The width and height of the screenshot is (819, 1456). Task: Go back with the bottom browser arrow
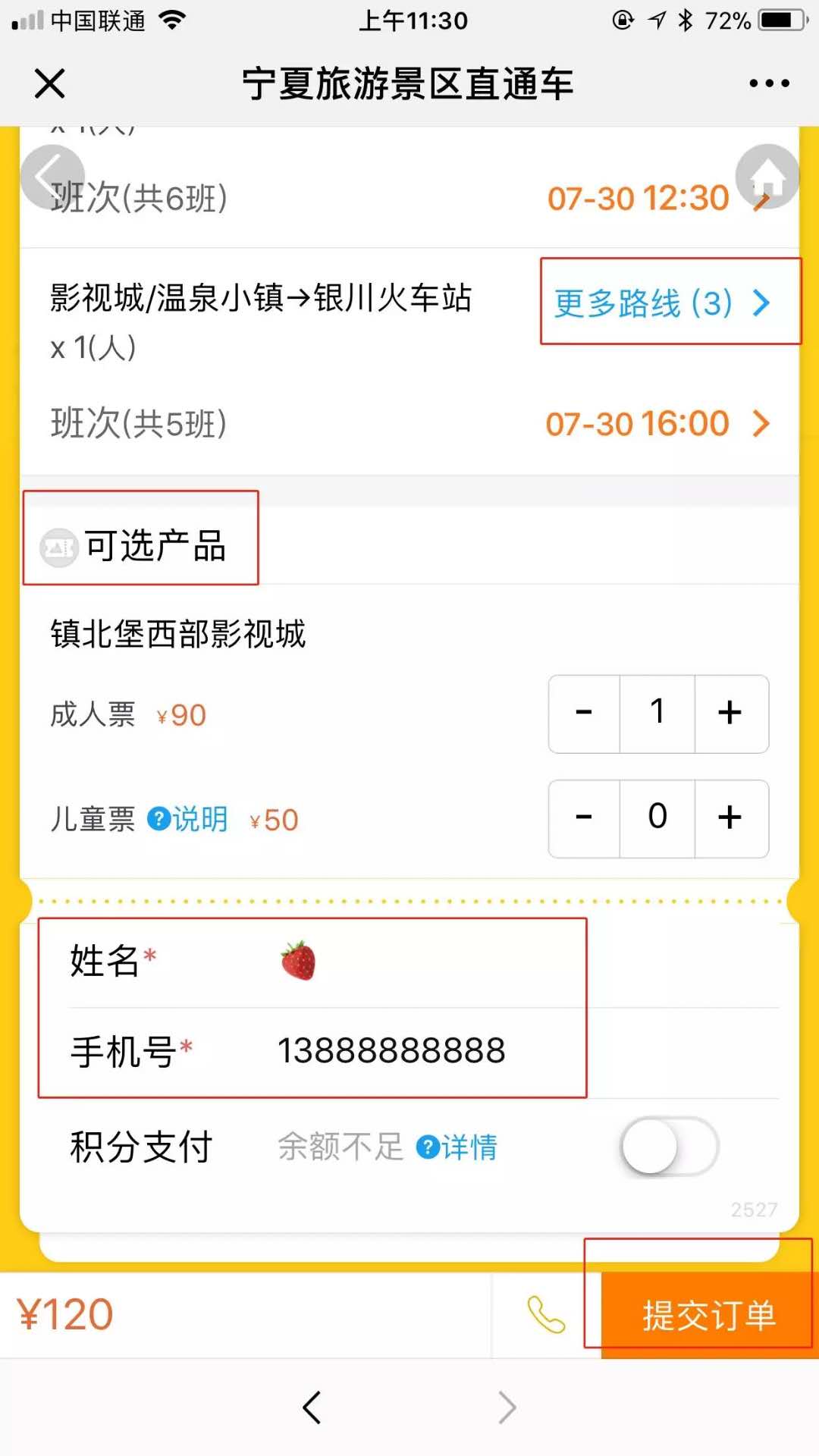point(312,1407)
